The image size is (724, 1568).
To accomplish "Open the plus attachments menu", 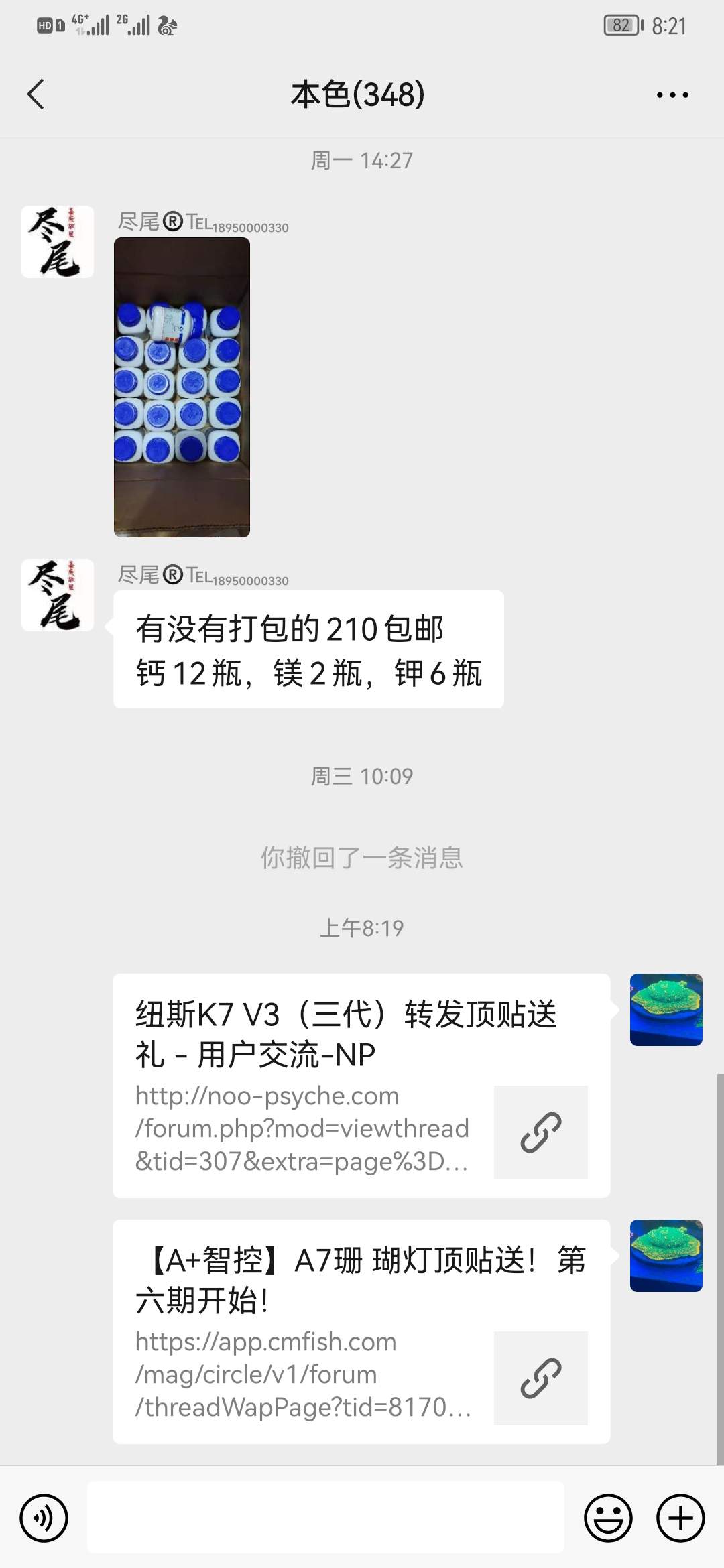I will pyautogui.click(x=680, y=1518).
